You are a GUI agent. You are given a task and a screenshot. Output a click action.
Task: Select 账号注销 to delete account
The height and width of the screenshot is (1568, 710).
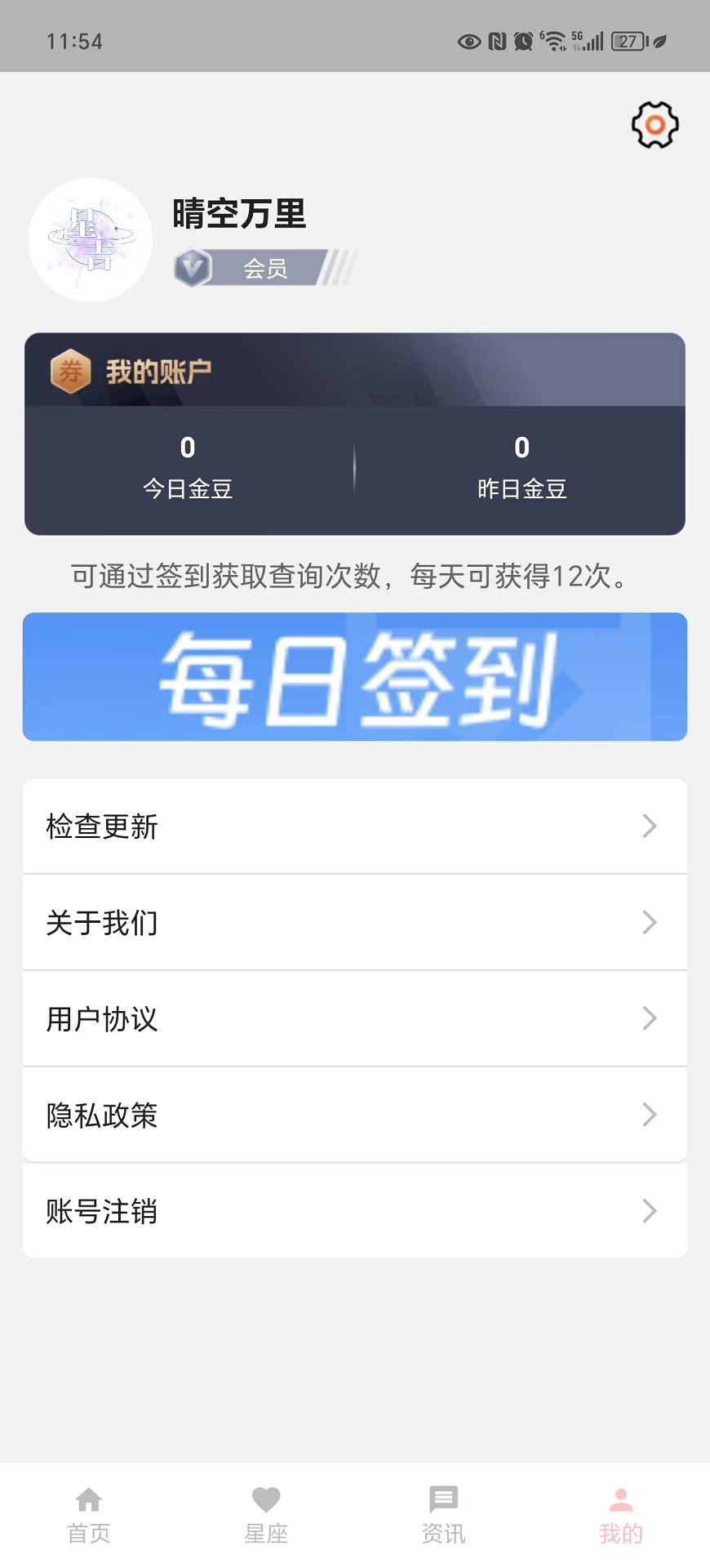(x=355, y=1211)
